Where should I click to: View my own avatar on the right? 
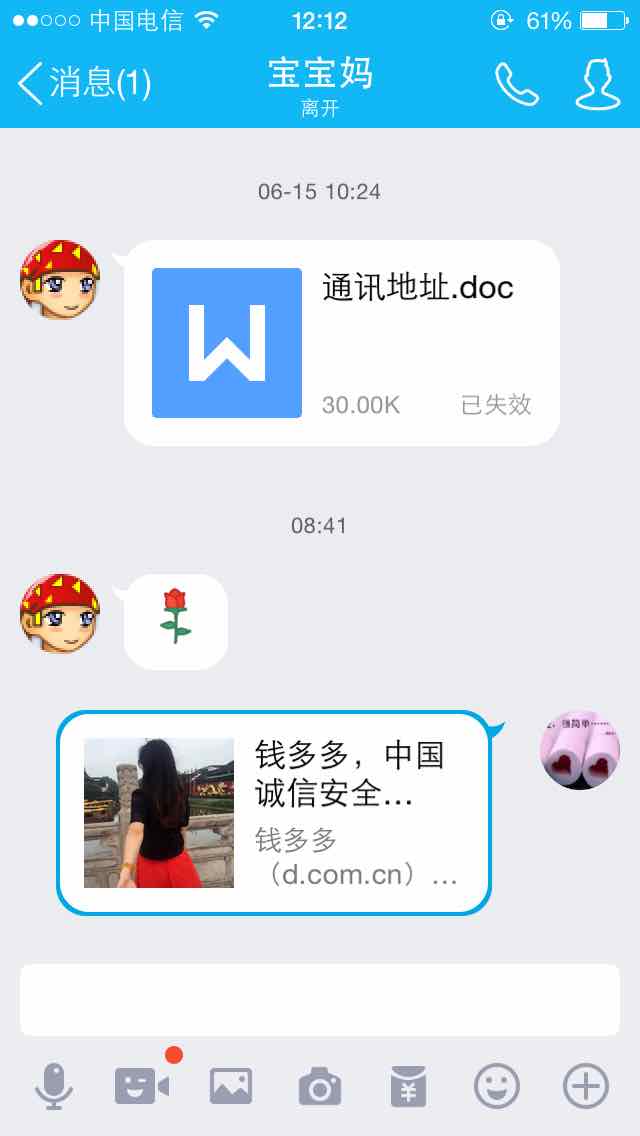[x=580, y=750]
